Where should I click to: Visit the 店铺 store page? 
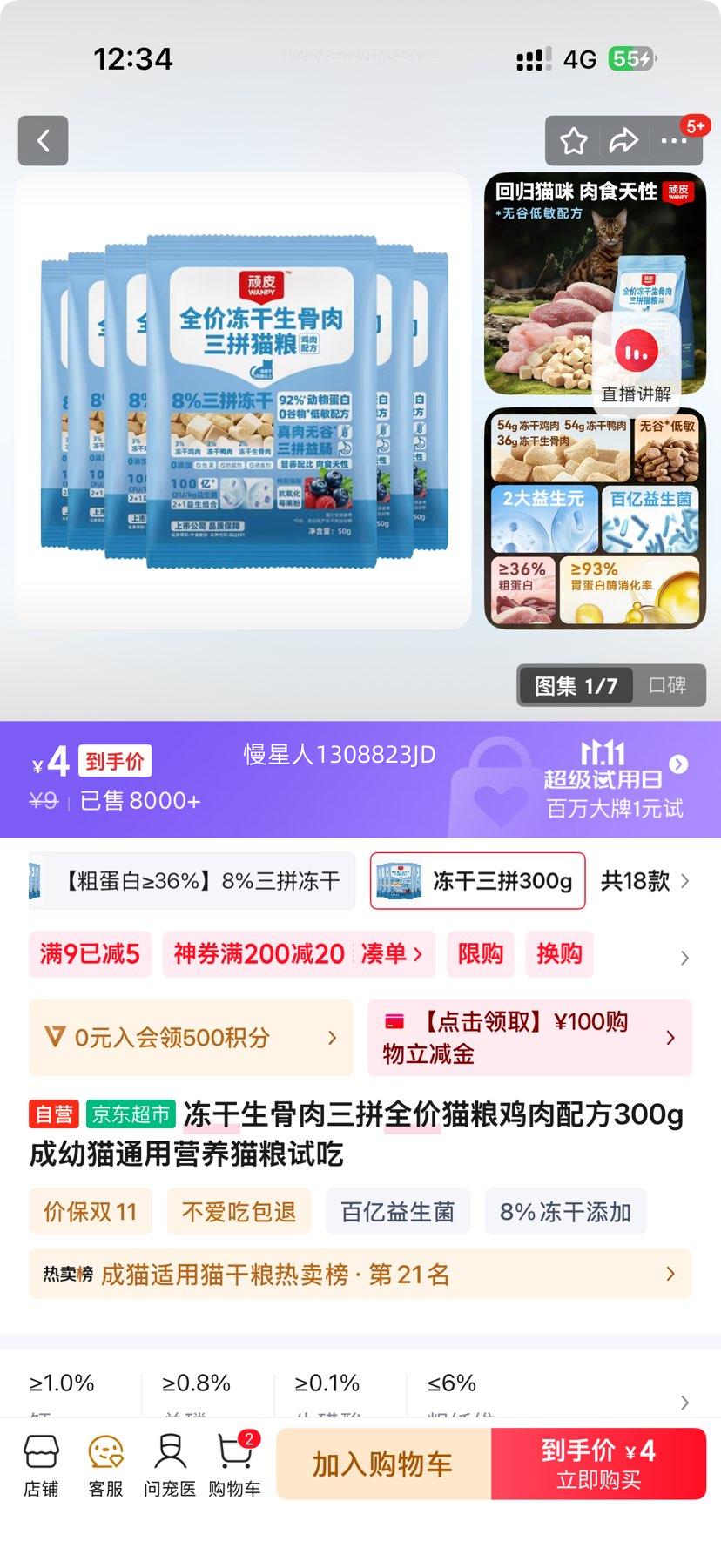pos(41,1465)
